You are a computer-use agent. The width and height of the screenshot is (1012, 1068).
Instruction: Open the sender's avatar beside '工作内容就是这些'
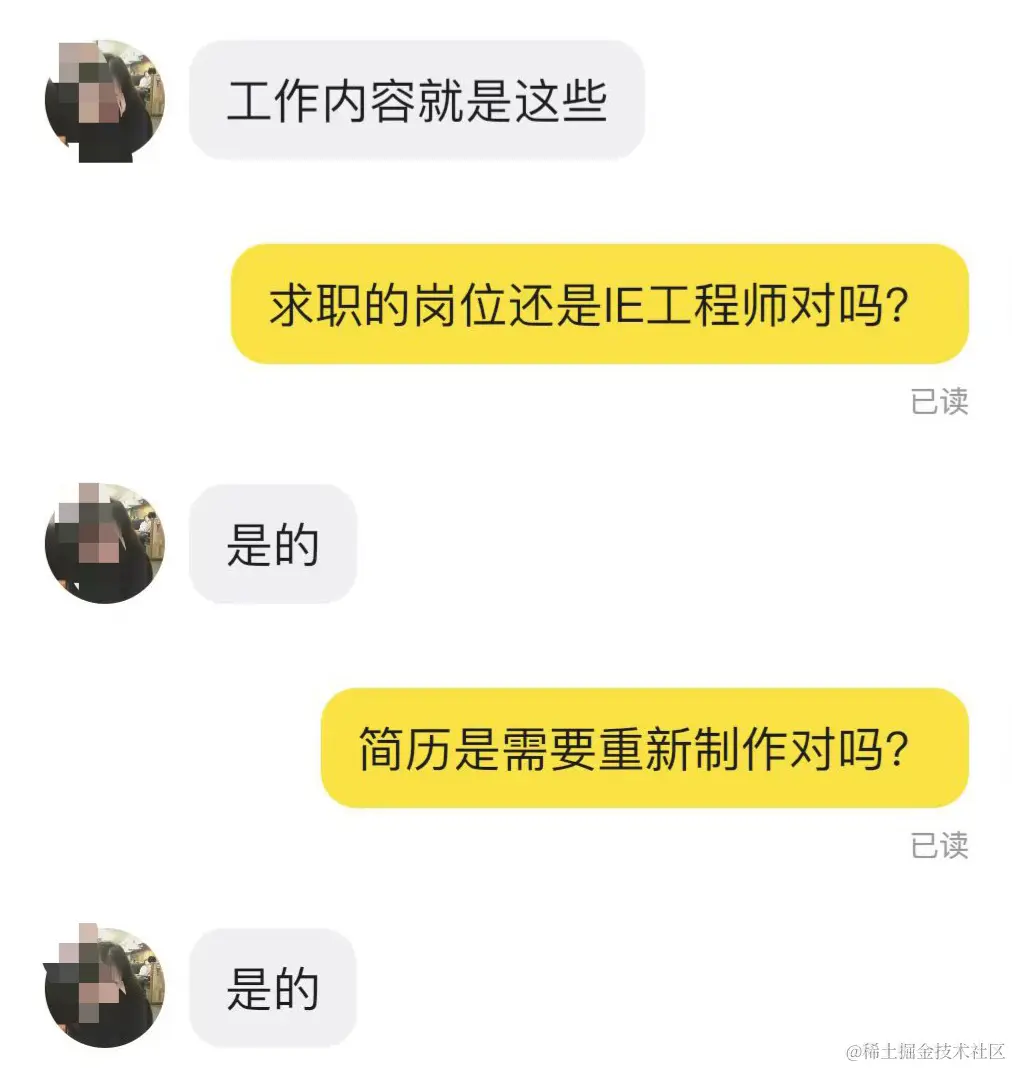pos(104,101)
